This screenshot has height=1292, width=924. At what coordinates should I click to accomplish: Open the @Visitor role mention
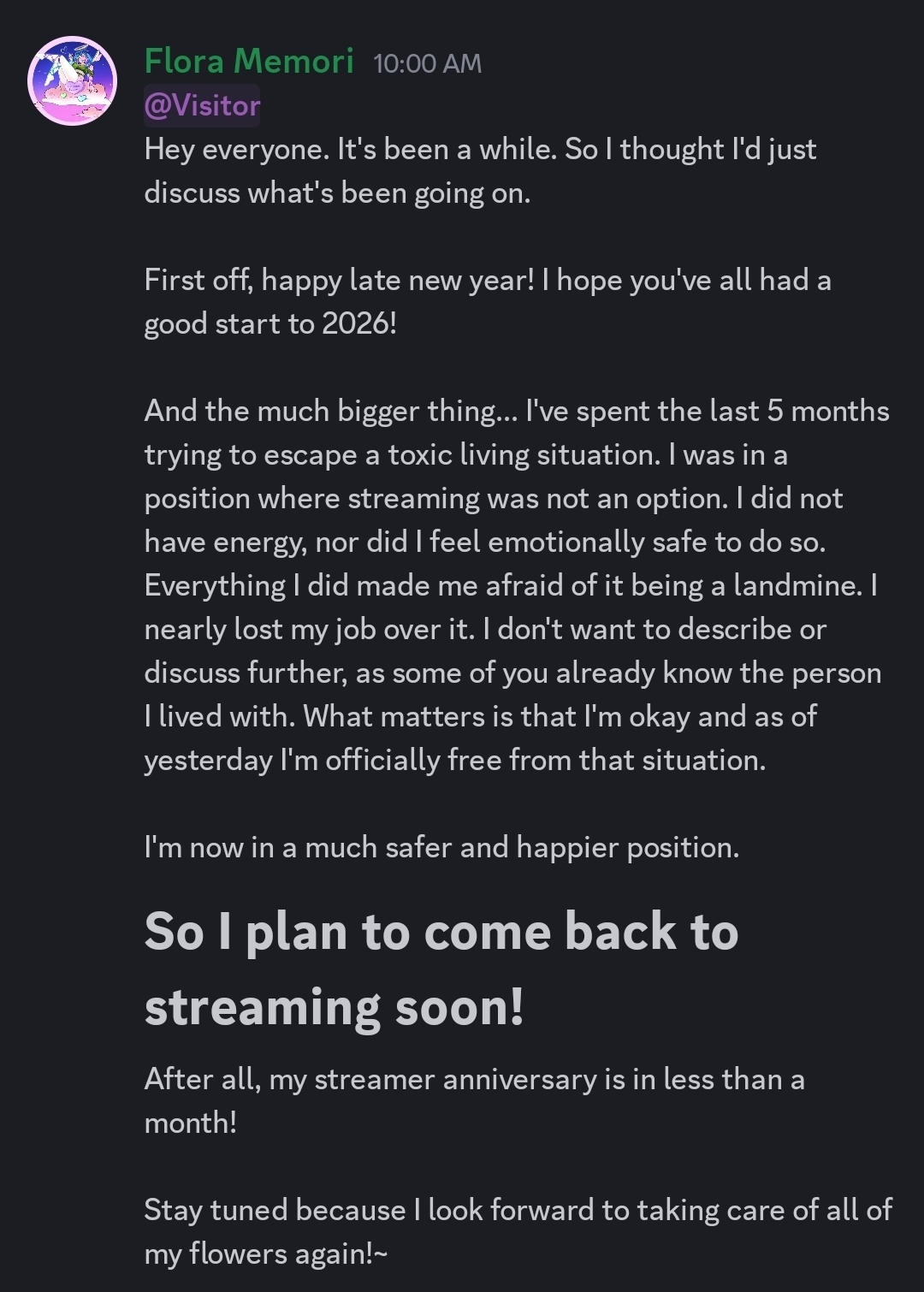pos(202,105)
